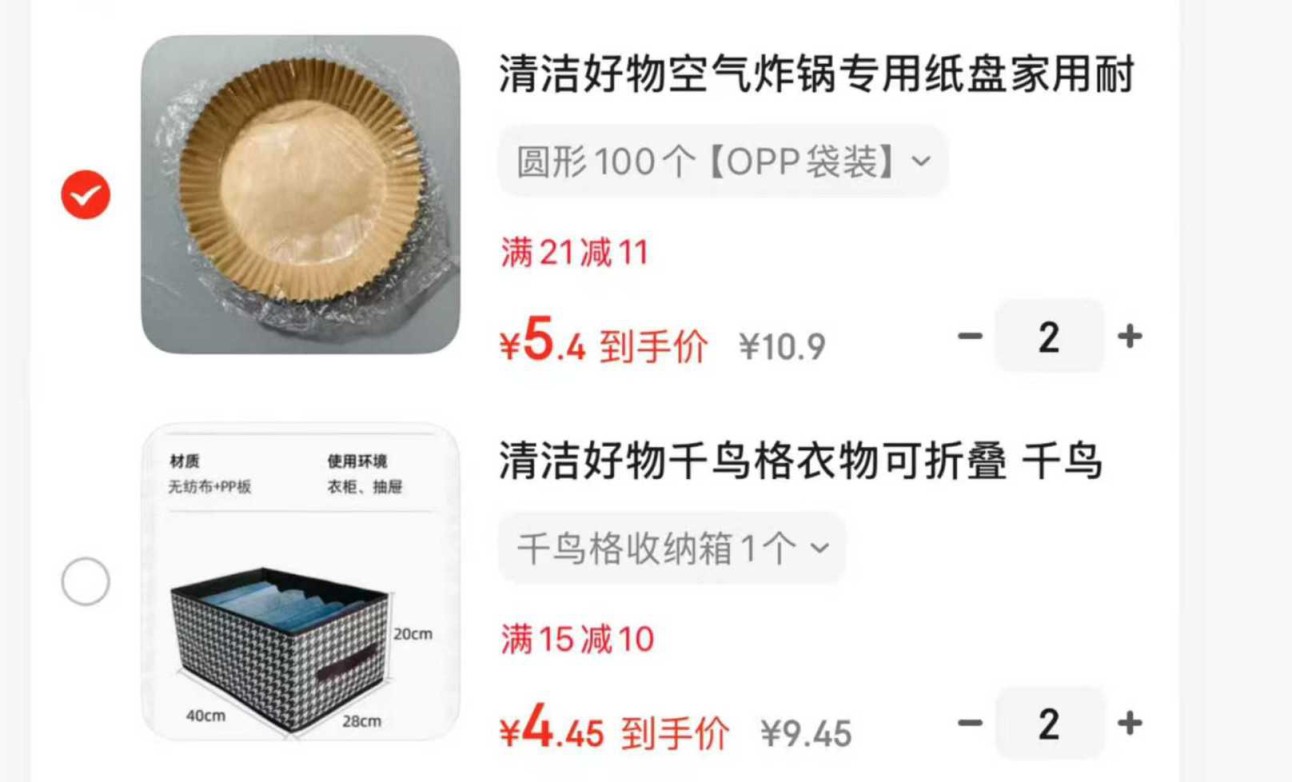The height and width of the screenshot is (782, 1292).
Task: Open the 千鸟格收纳箱1个 variant dropdown
Action: (x=672, y=548)
